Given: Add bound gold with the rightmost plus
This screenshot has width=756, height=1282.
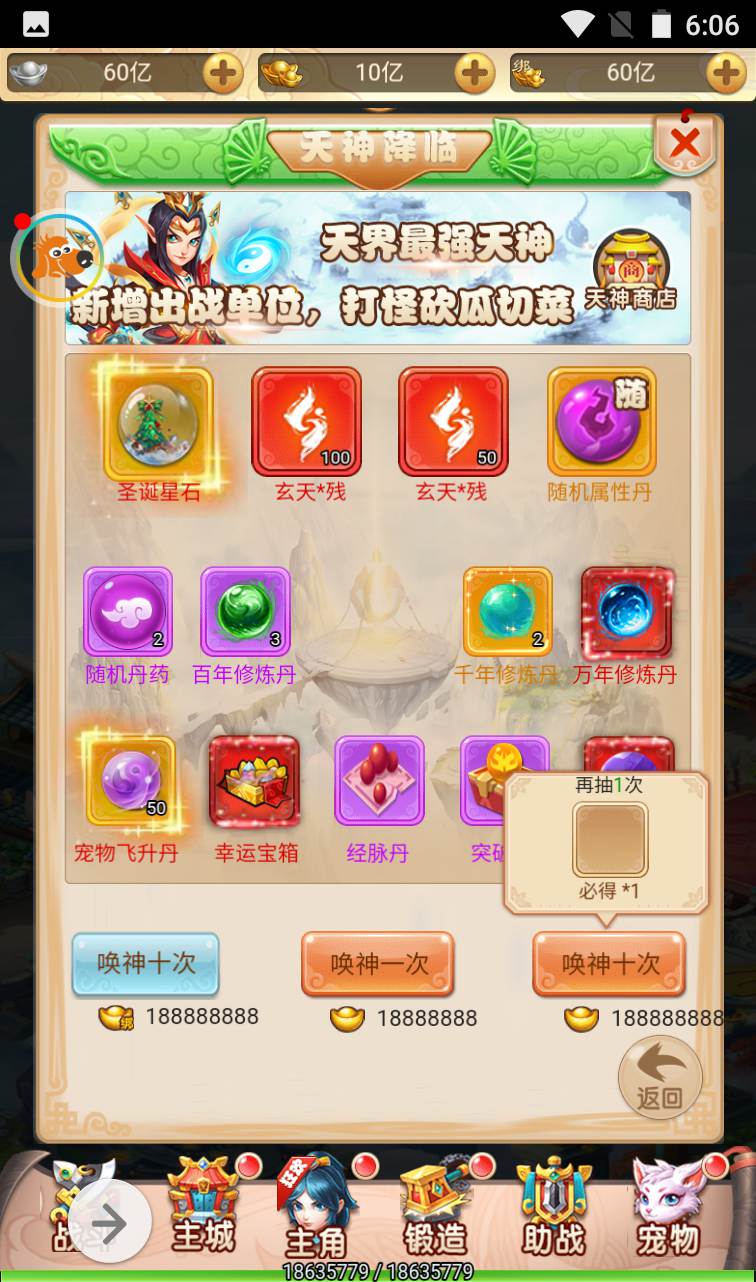Looking at the screenshot, I should click(x=725, y=73).
